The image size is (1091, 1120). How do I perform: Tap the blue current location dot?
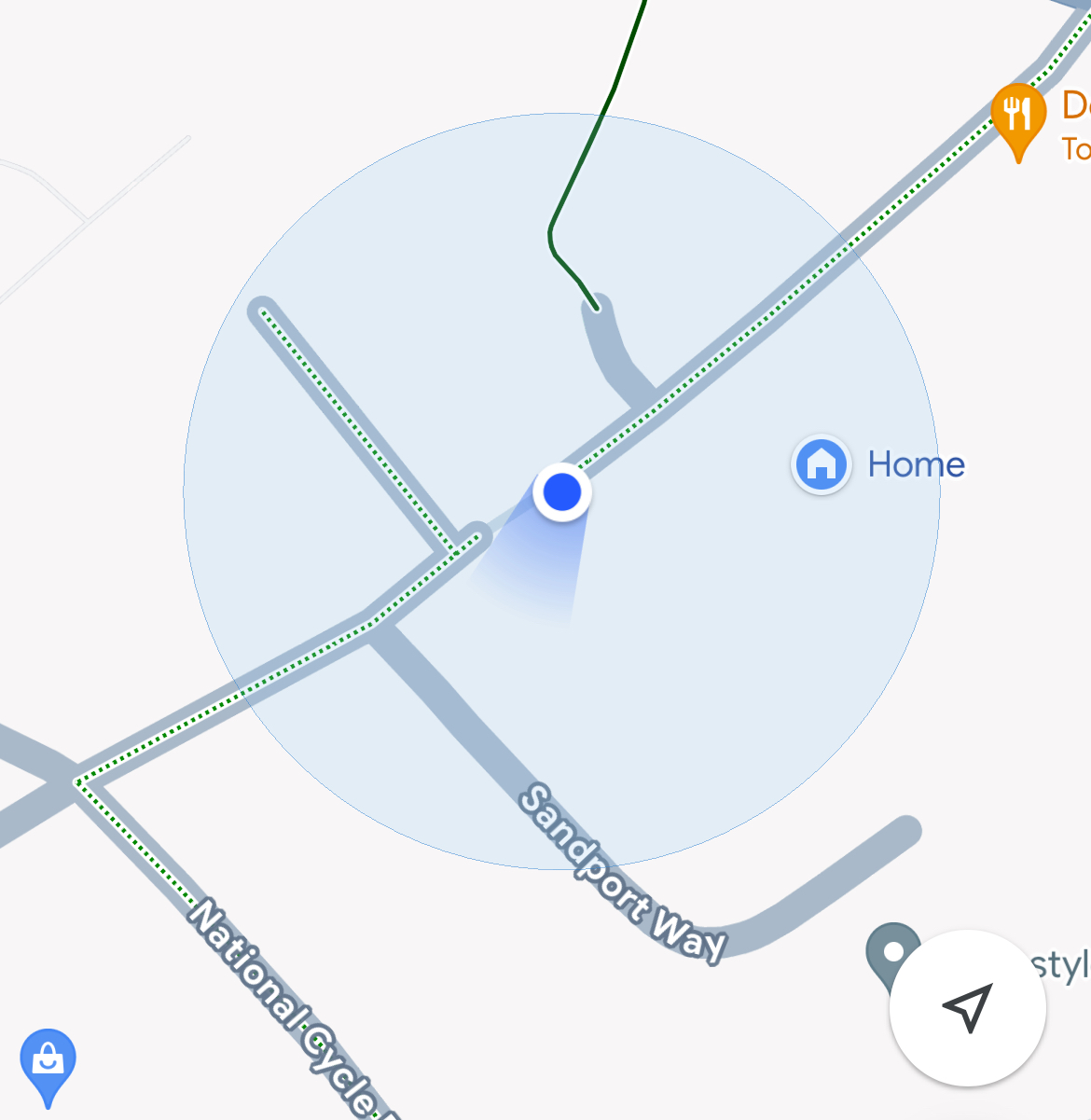pyautogui.click(x=562, y=491)
